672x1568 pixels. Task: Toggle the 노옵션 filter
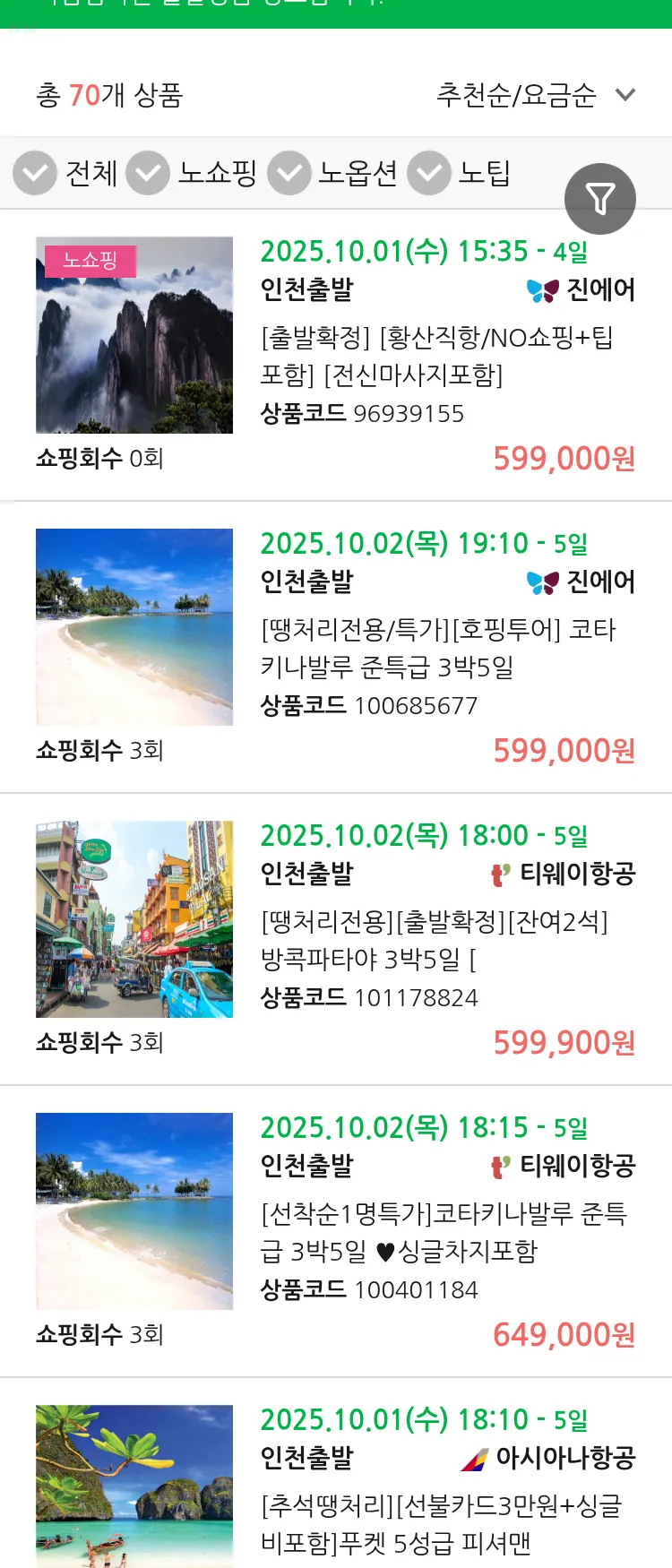(289, 172)
